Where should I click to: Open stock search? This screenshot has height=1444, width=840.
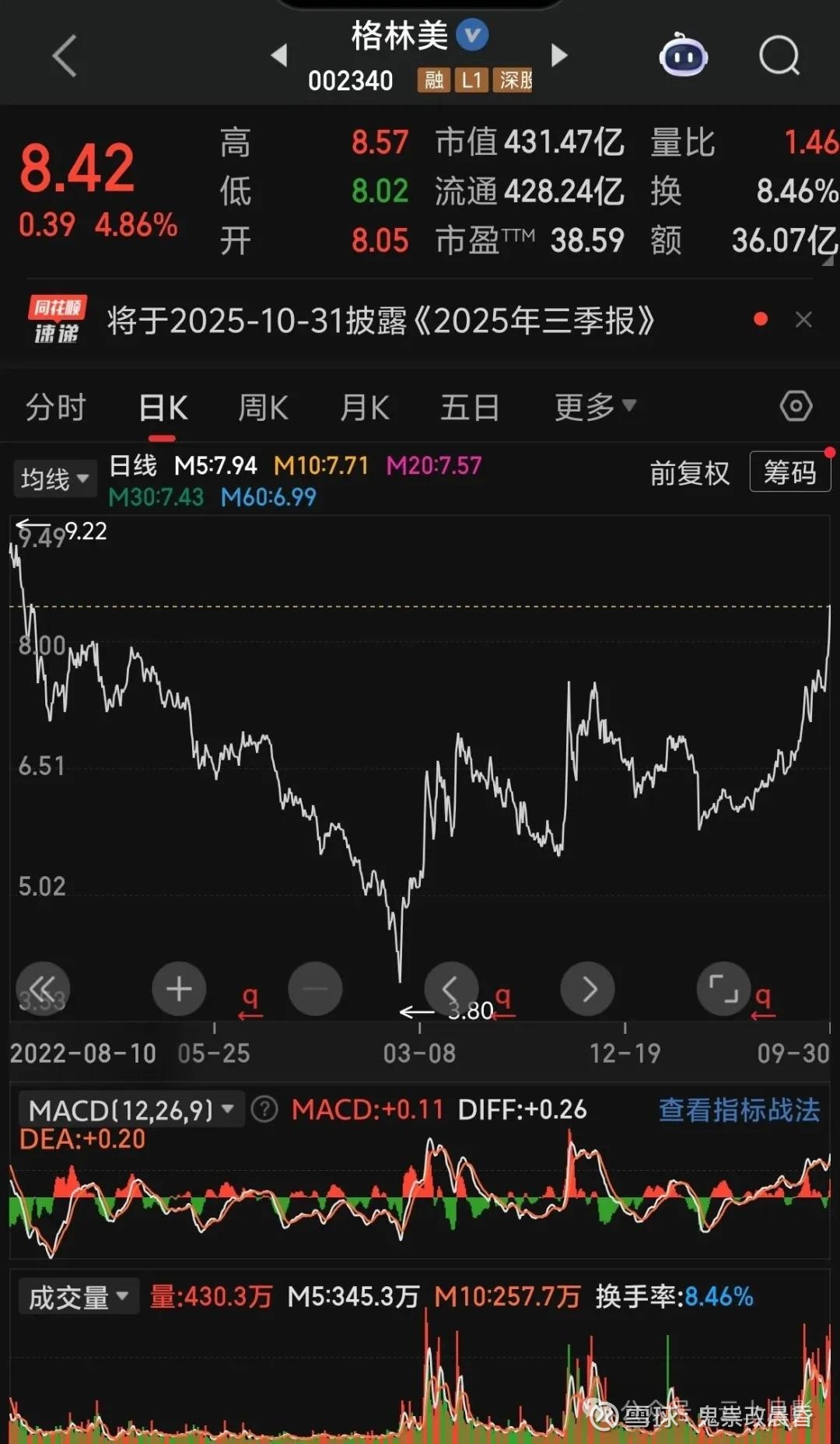(x=779, y=56)
